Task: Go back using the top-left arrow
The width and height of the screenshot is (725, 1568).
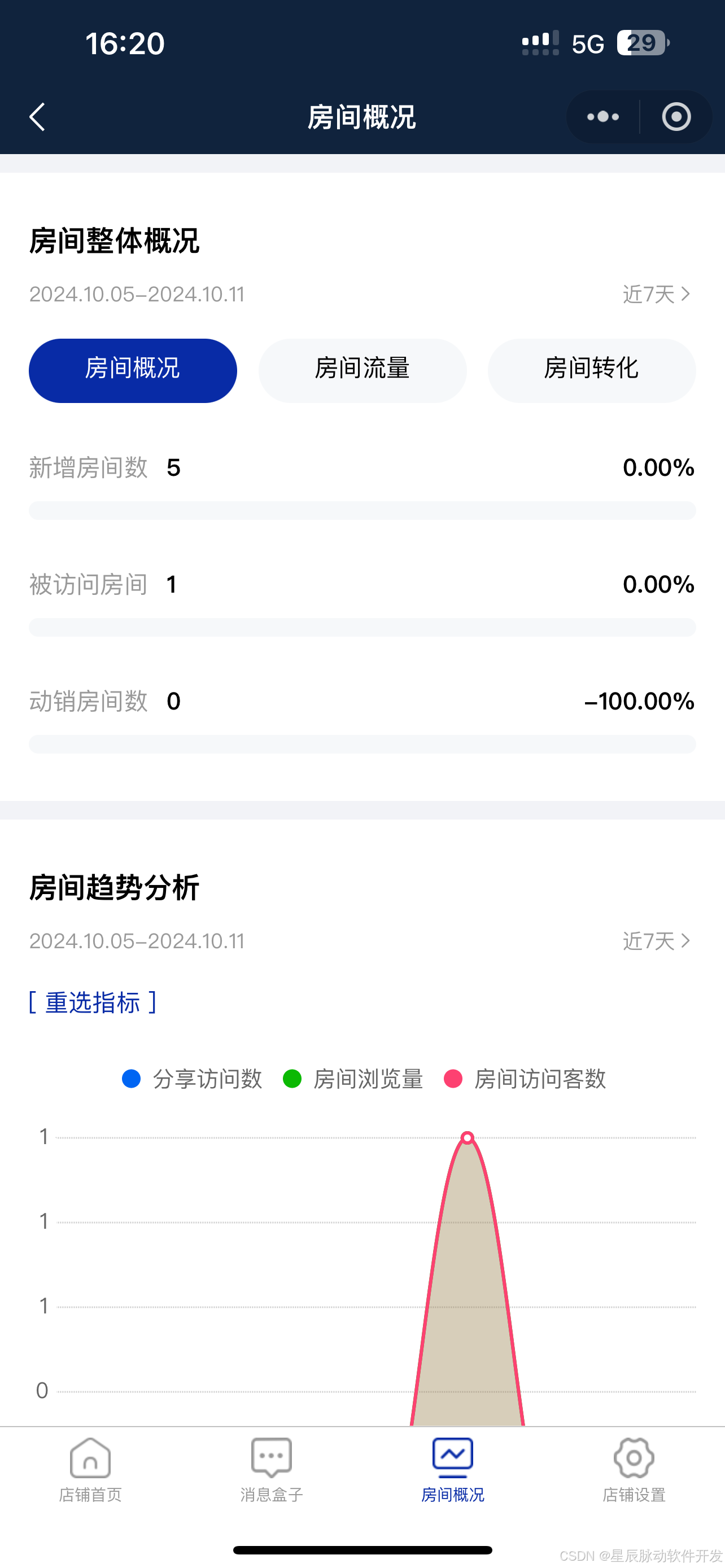Action: click(37, 117)
